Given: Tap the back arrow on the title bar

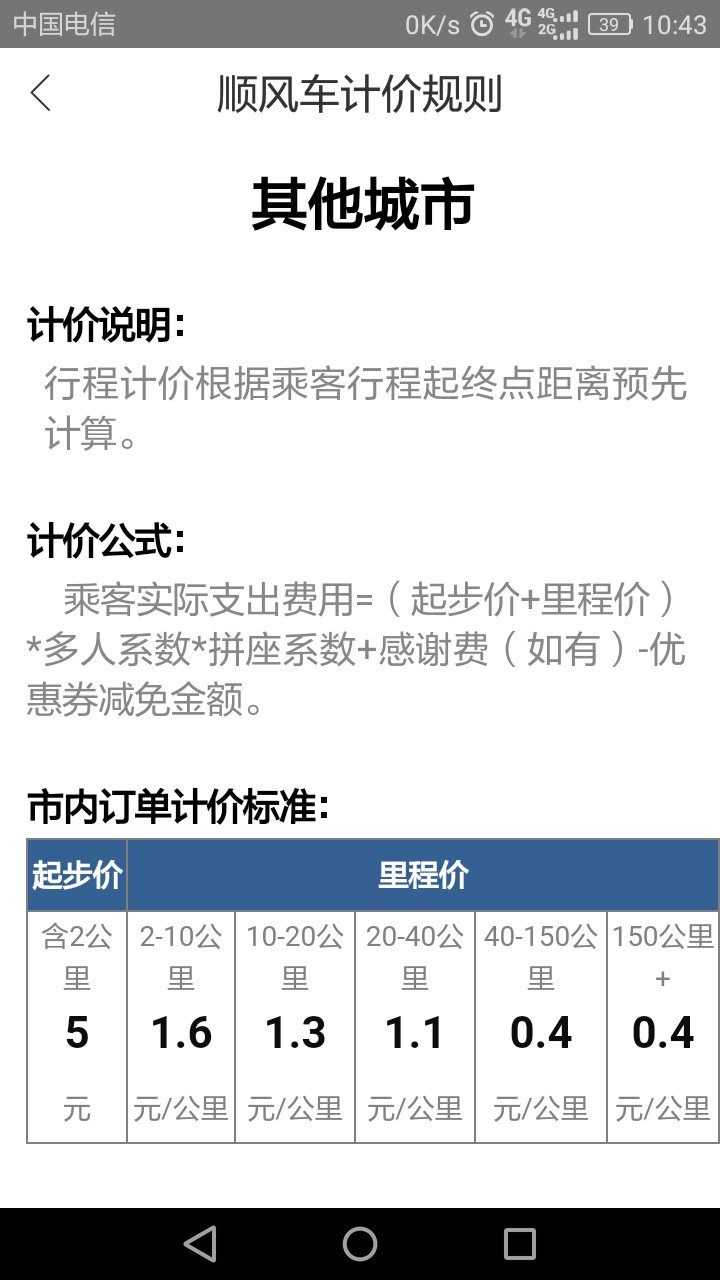Looking at the screenshot, I should [x=40, y=93].
